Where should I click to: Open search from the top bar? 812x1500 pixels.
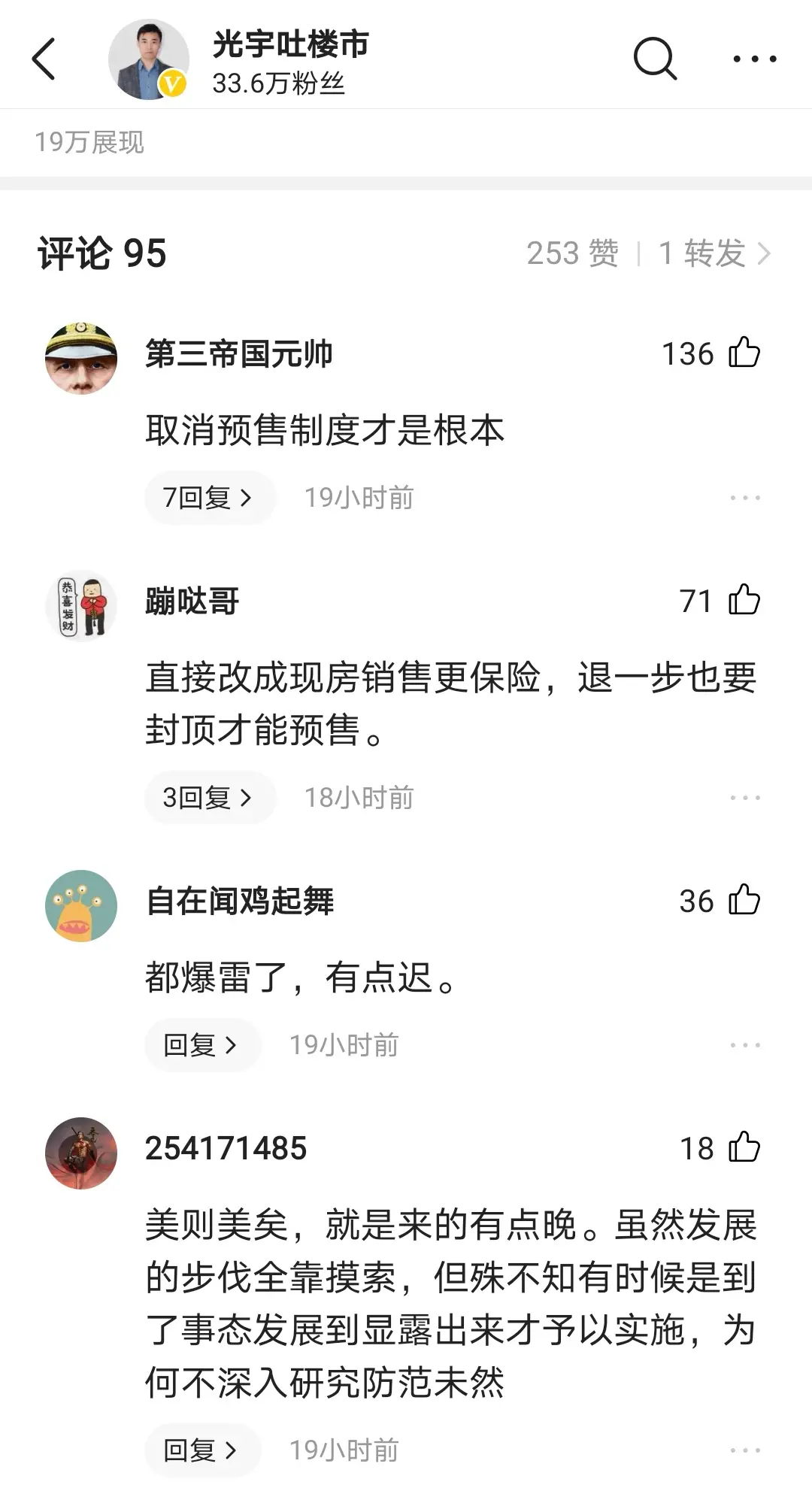[655, 59]
